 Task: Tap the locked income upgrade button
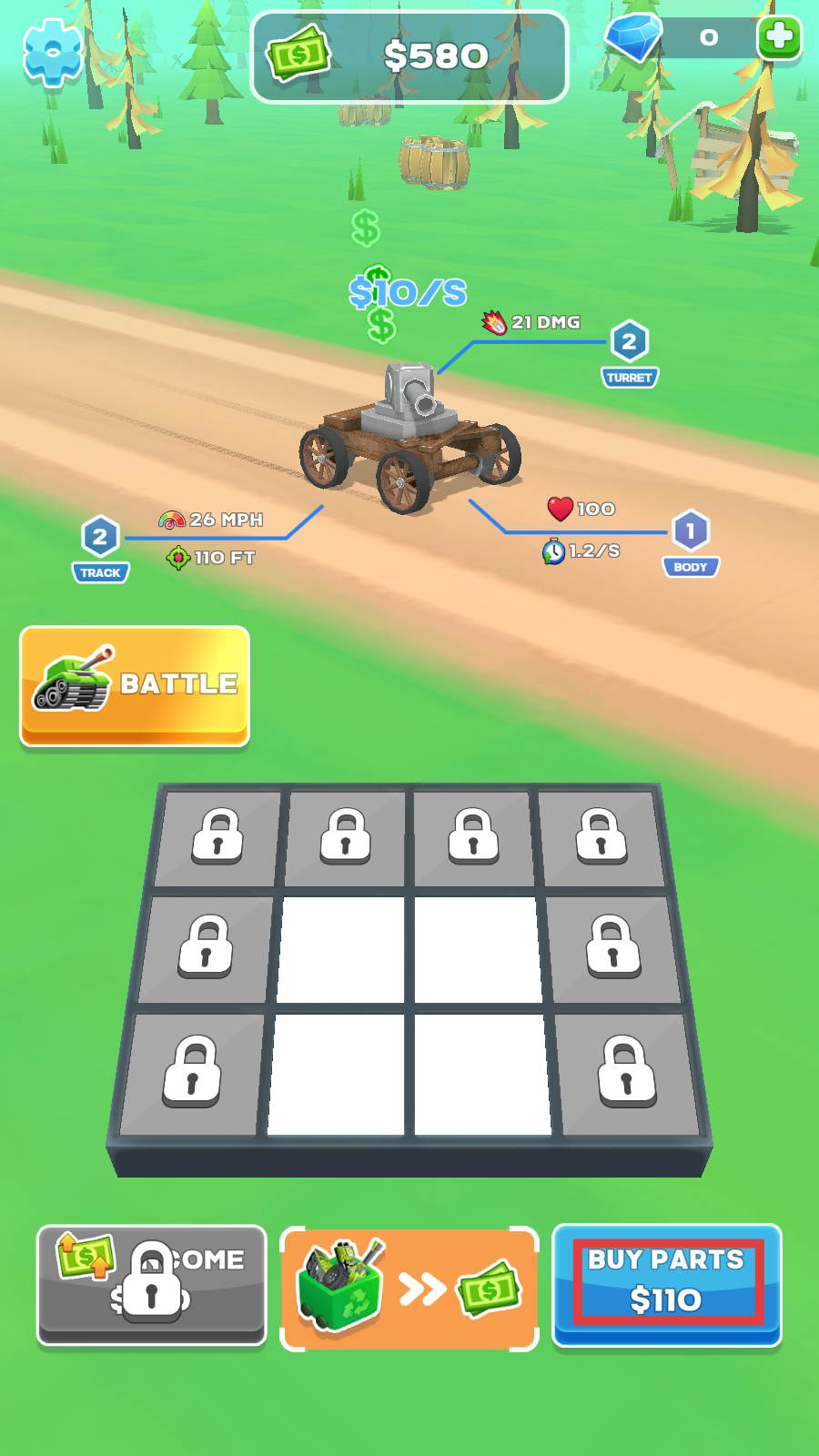(x=151, y=1285)
